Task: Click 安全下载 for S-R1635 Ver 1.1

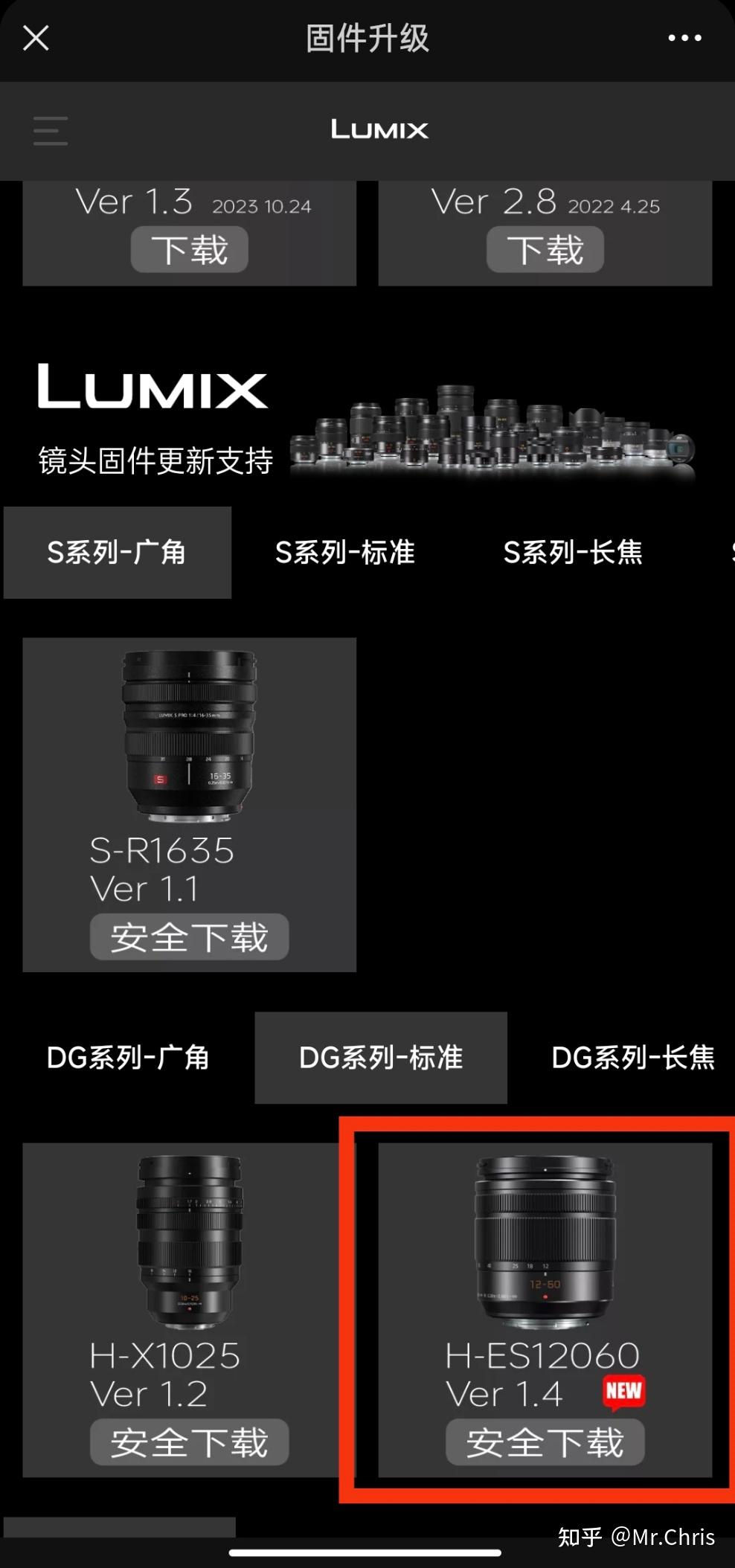Action: coord(188,937)
